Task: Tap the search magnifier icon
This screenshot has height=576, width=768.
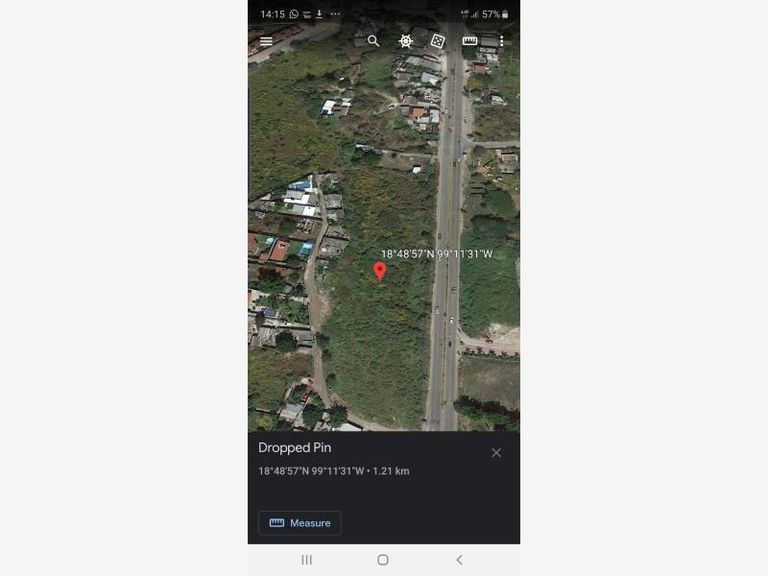Action: pyautogui.click(x=373, y=41)
